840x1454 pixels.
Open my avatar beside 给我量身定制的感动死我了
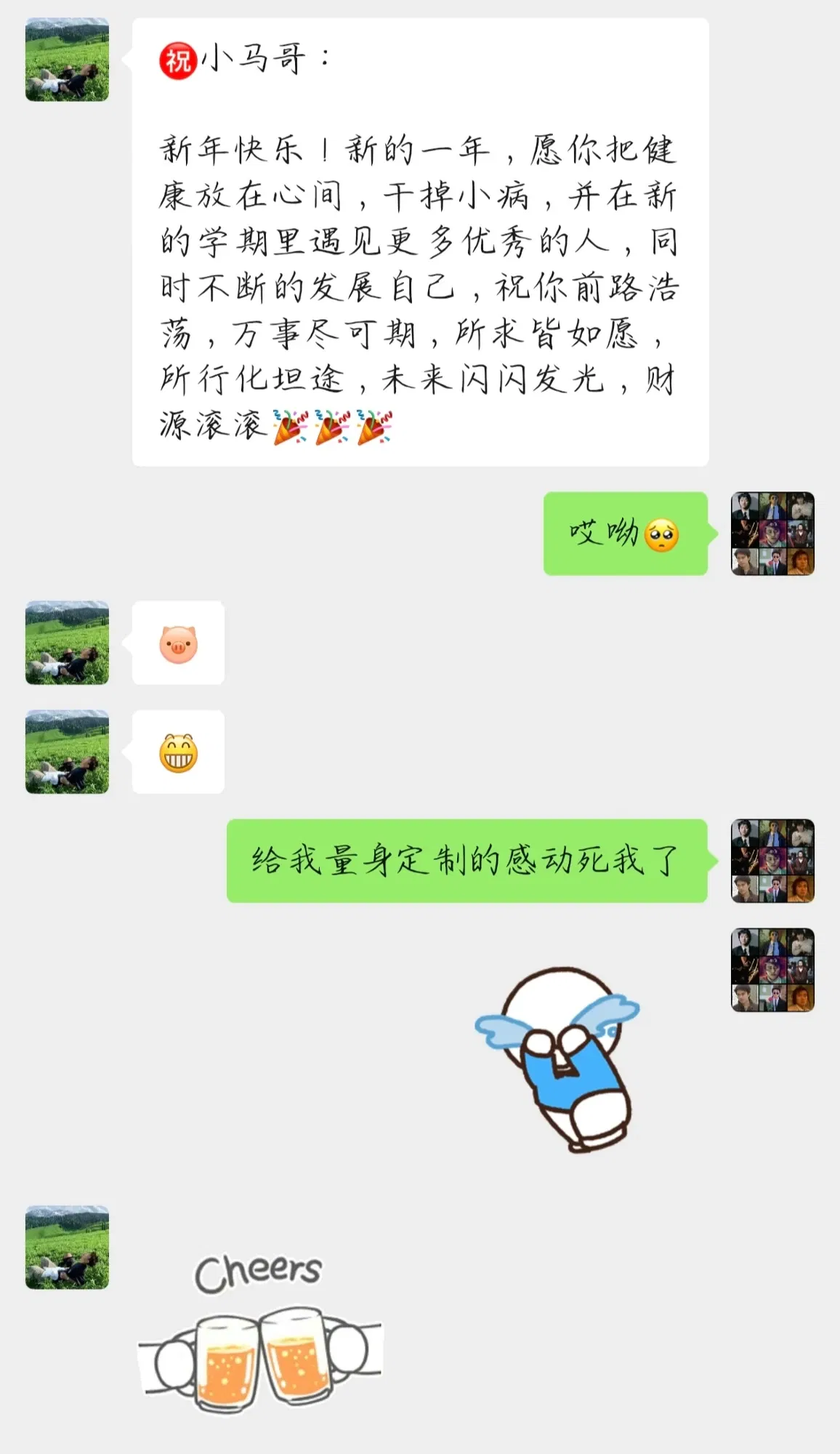point(772,861)
